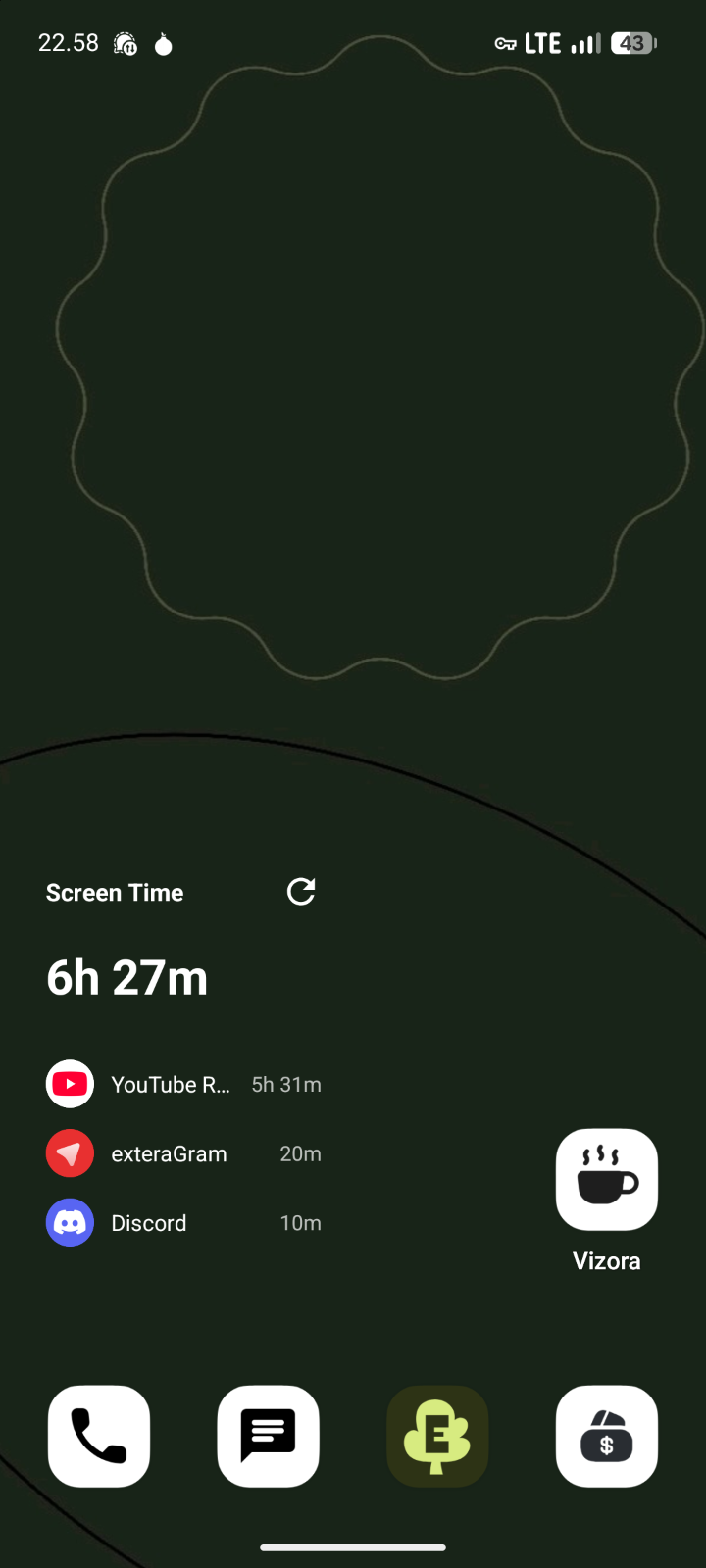Tap the battery indicator at 43 percent

(633, 42)
